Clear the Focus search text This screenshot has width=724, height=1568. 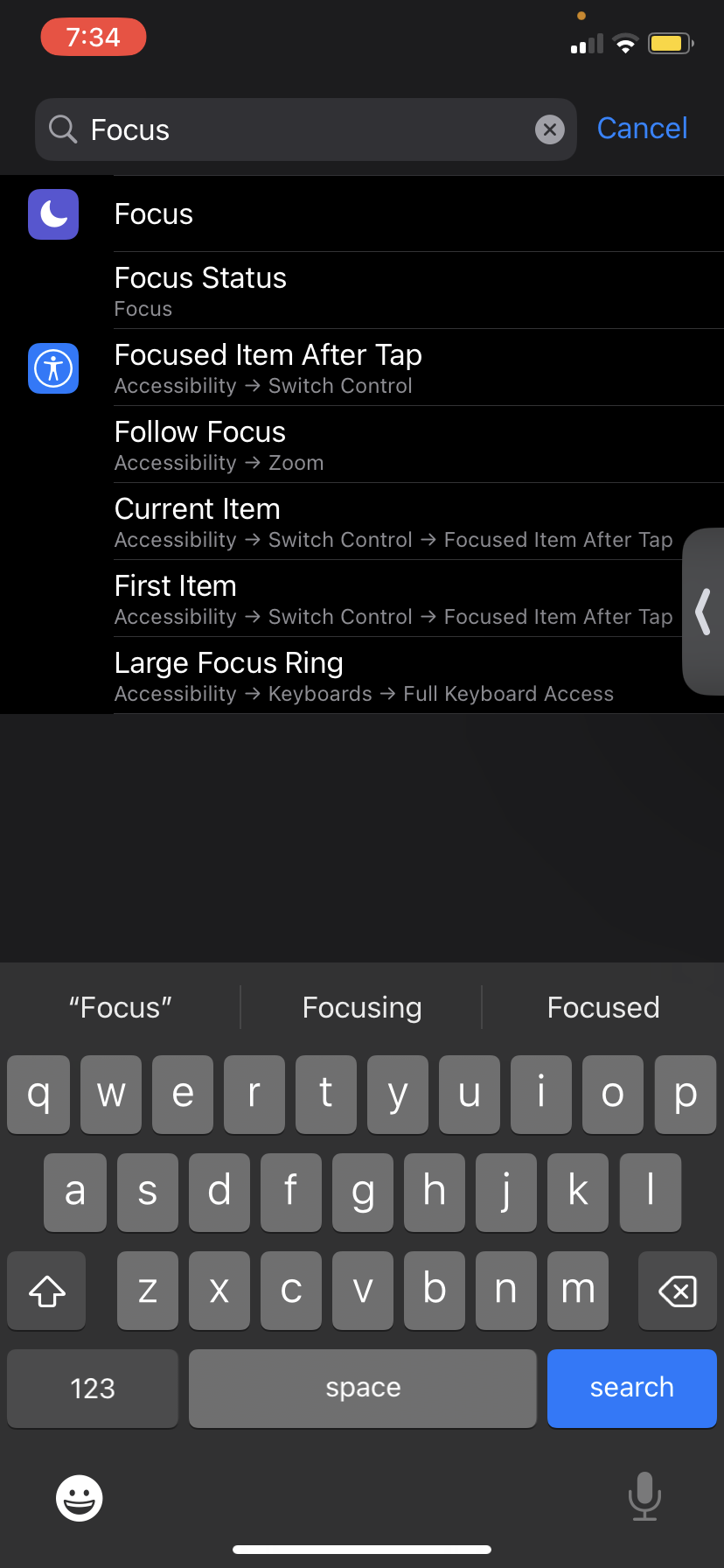pos(549,130)
